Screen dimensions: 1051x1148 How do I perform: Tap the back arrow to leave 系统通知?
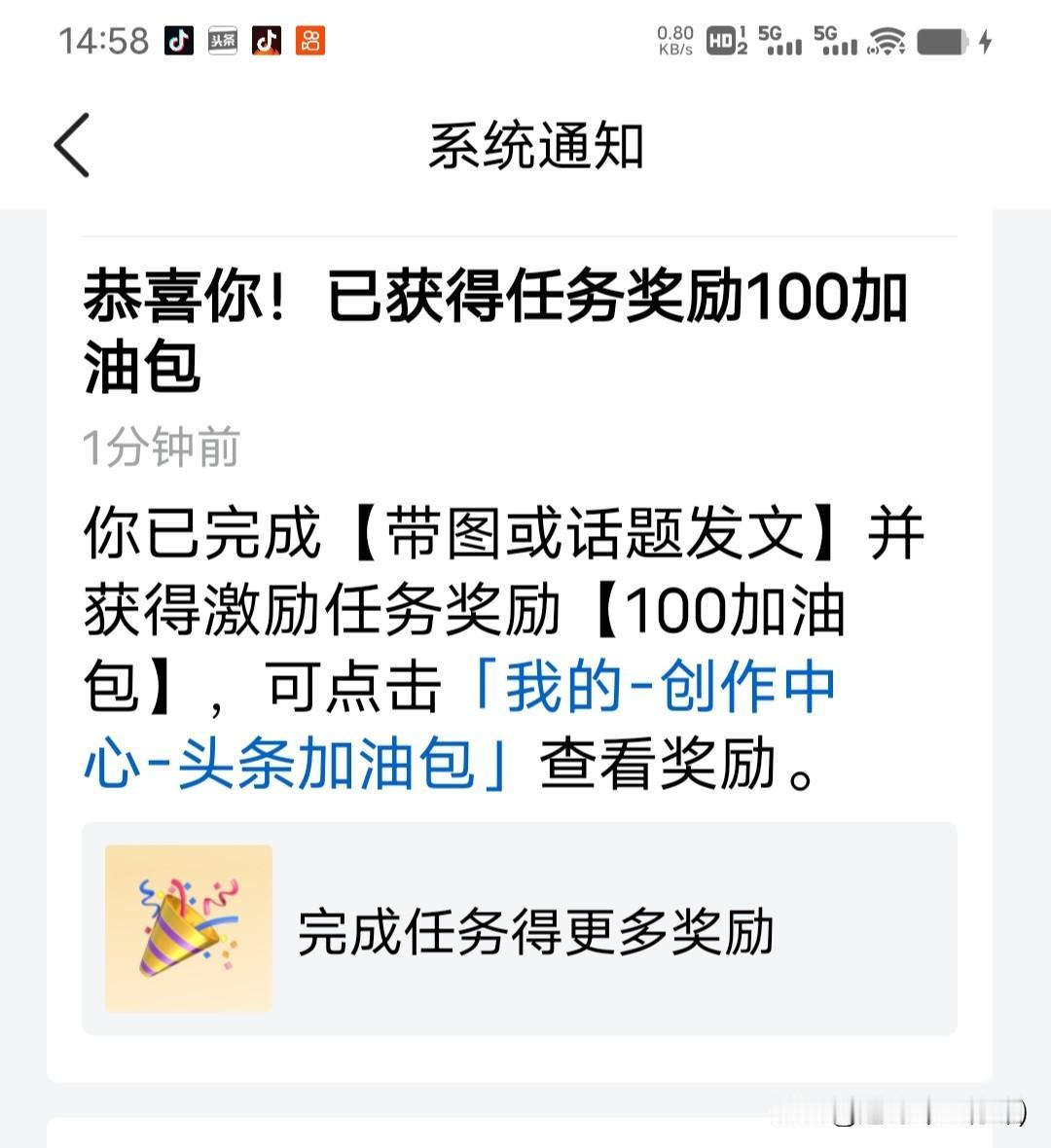pyautogui.click(x=68, y=146)
